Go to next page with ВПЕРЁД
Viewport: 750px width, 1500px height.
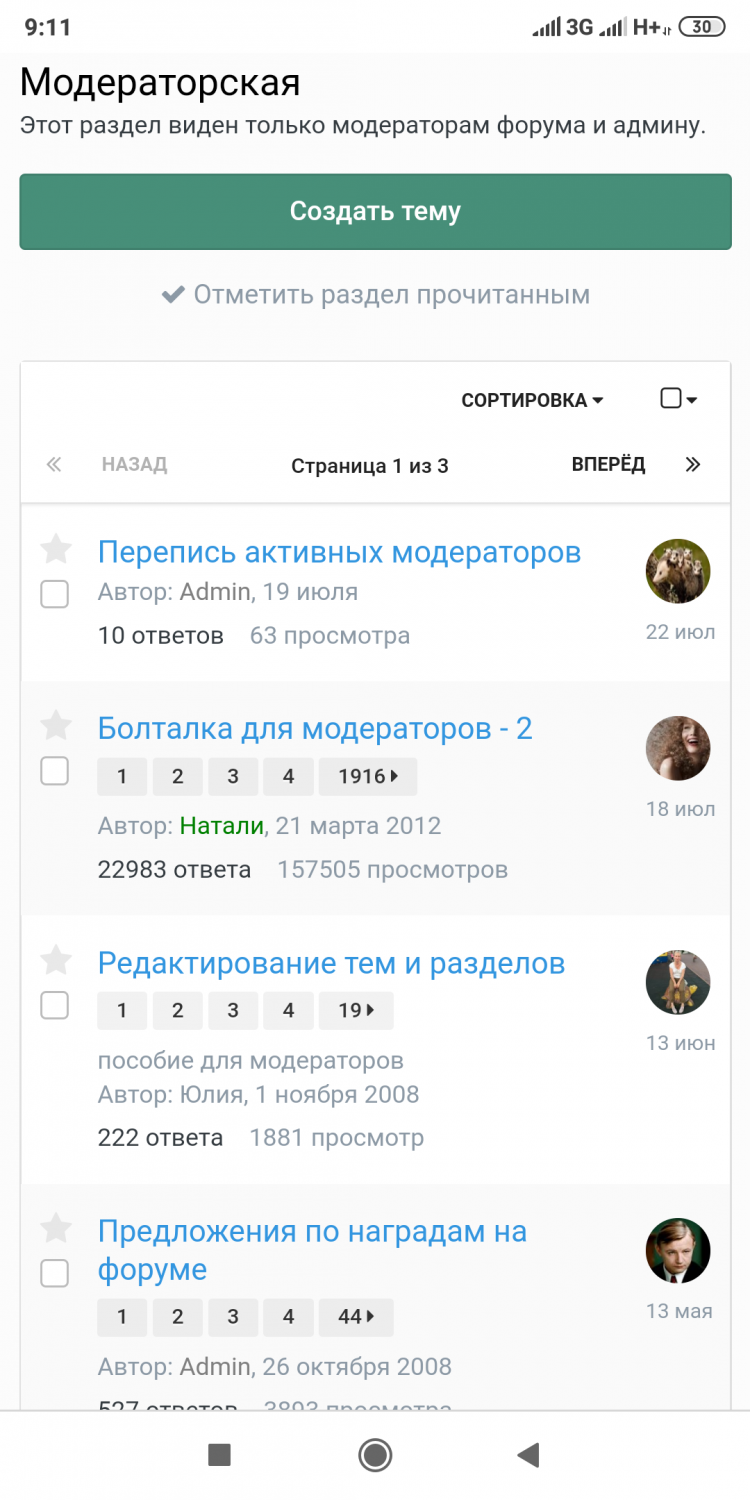608,464
